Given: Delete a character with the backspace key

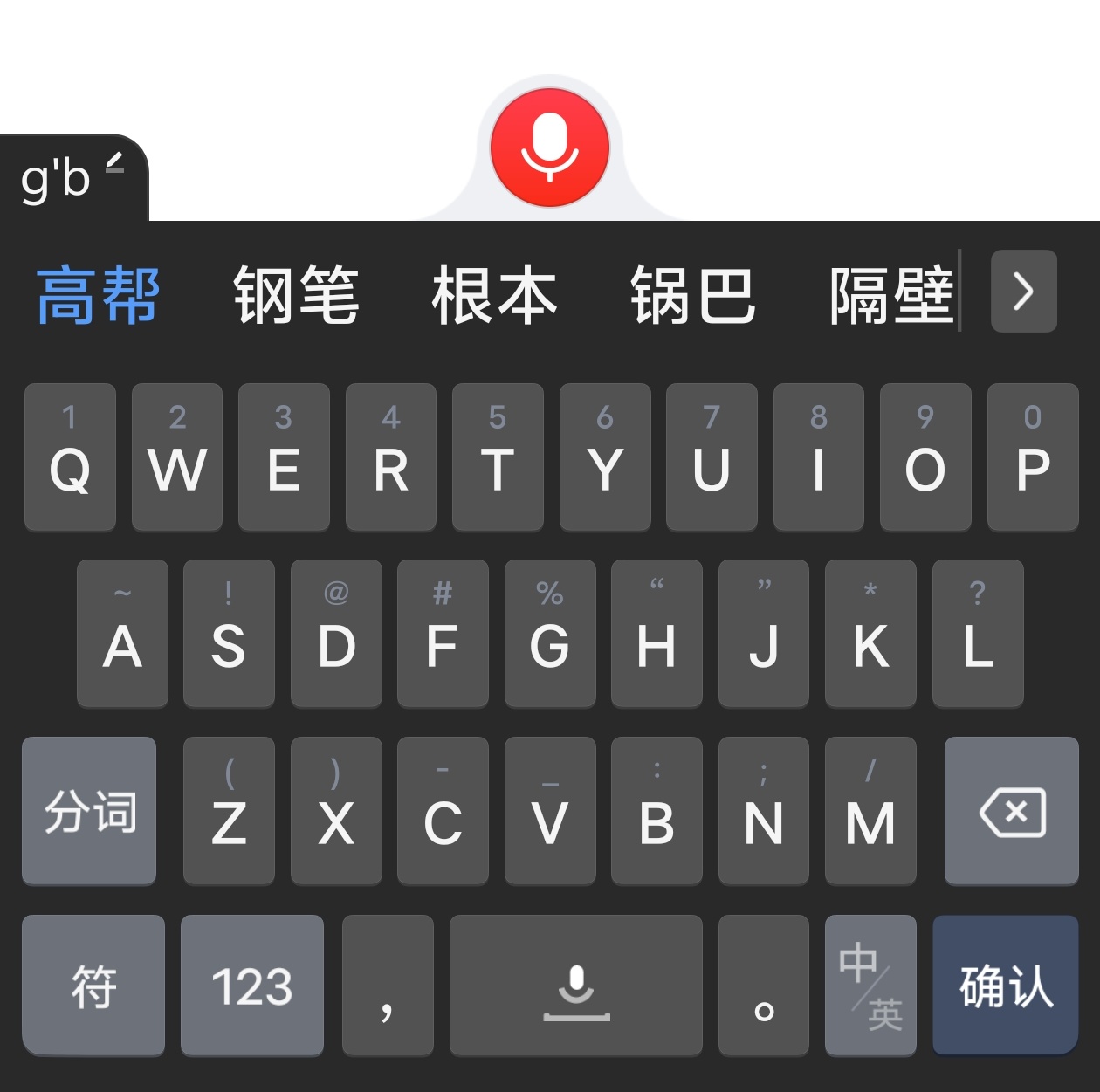Looking at the screenshot, I should coord(1011,810).
